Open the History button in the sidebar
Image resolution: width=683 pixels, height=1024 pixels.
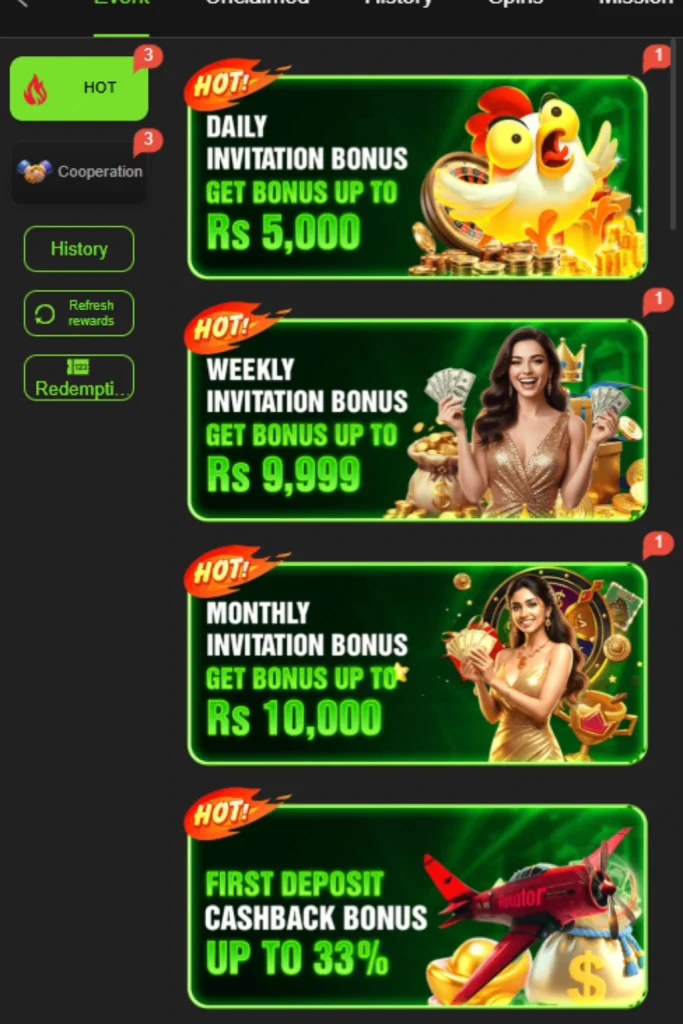click(79, 249)
